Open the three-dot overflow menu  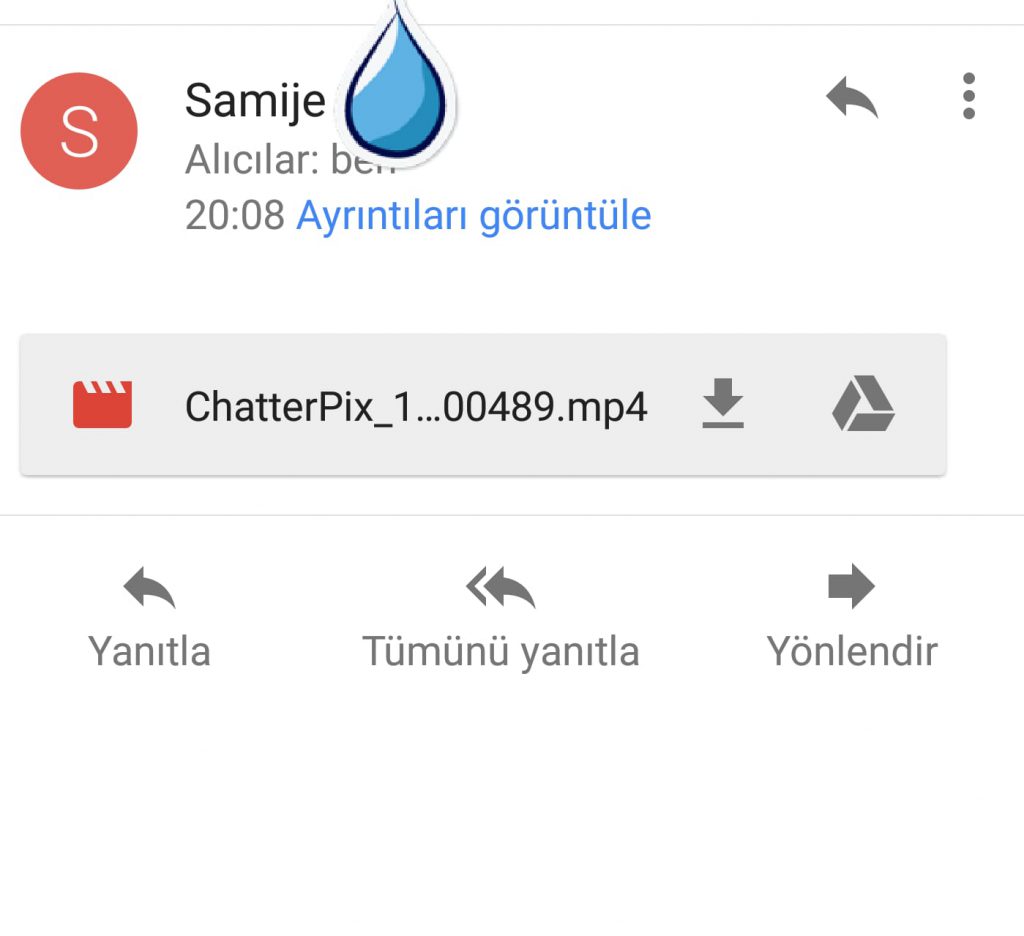(x=968, y=97)
